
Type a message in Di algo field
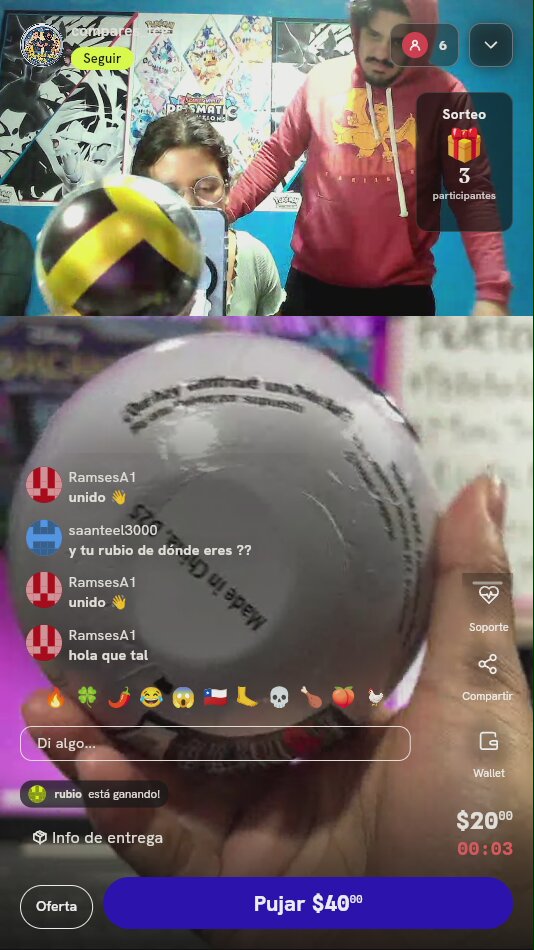point(215,743)
